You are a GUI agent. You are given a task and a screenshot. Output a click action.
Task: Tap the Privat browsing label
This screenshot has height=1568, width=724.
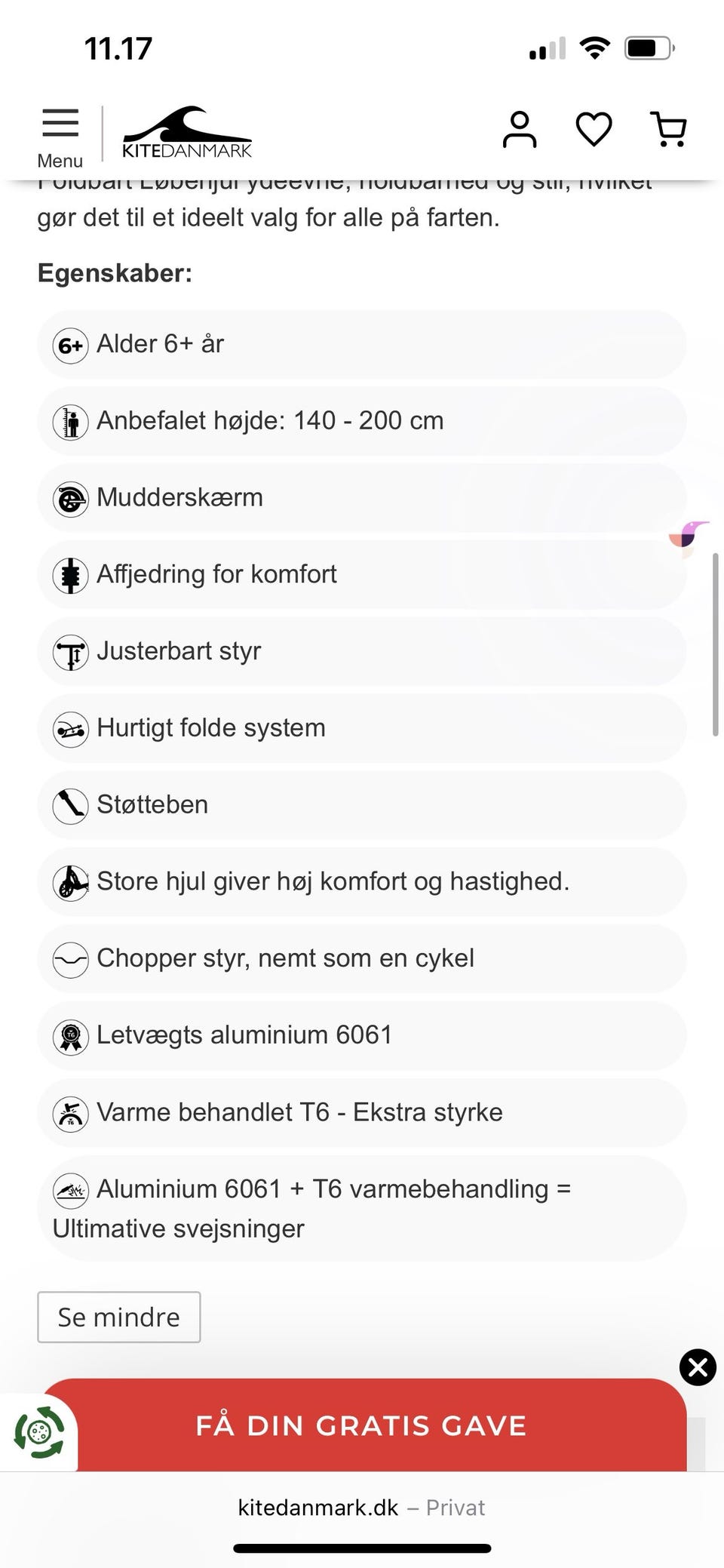click(456, 1508)
